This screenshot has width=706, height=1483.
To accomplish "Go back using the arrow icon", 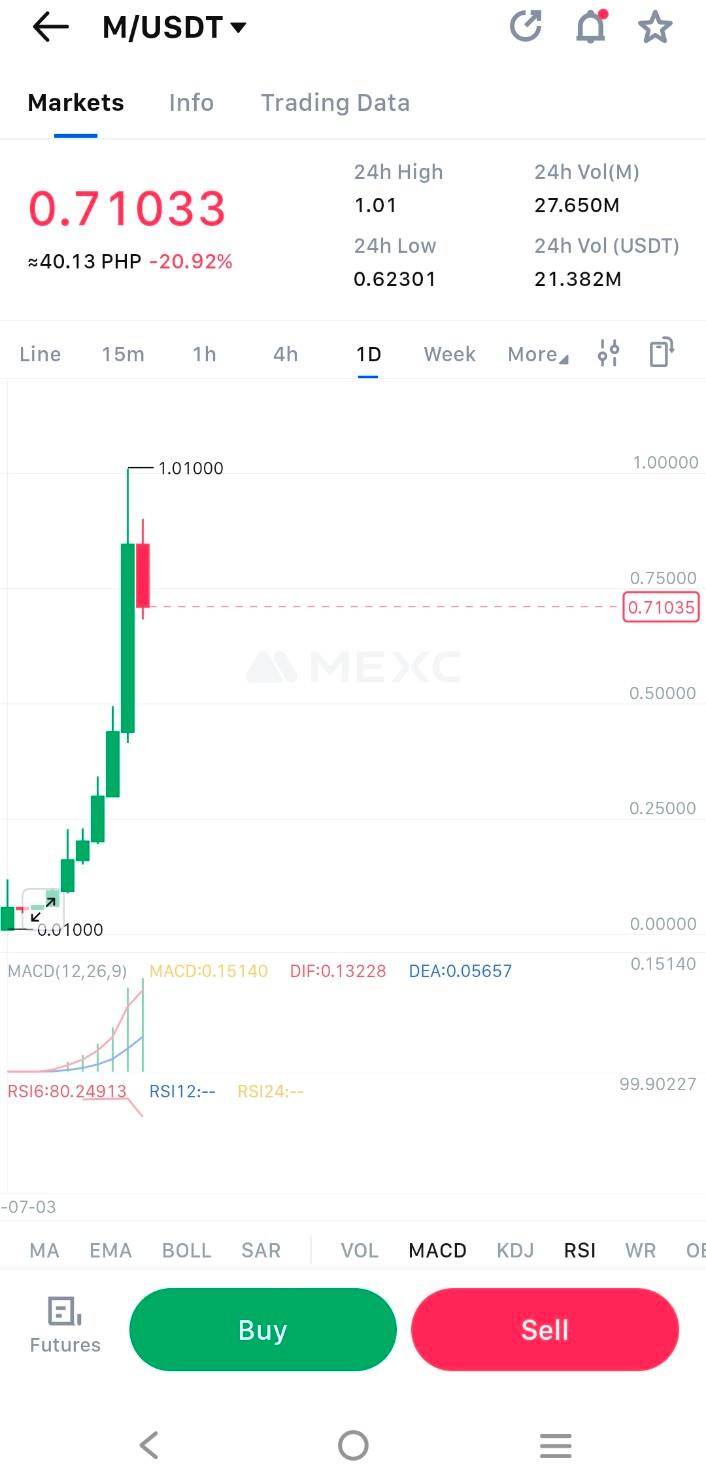I will pos(50,28).
